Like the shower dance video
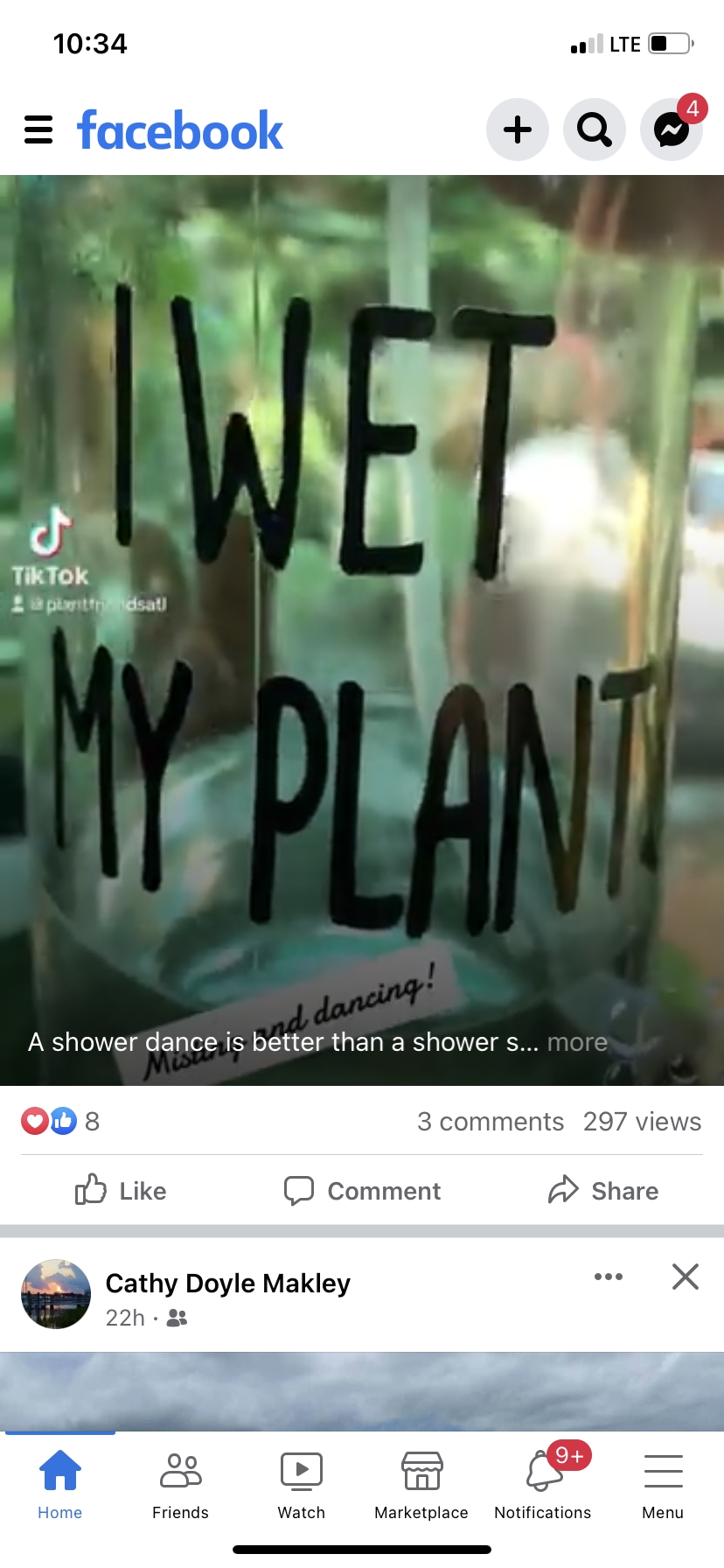 [121, 1191]
